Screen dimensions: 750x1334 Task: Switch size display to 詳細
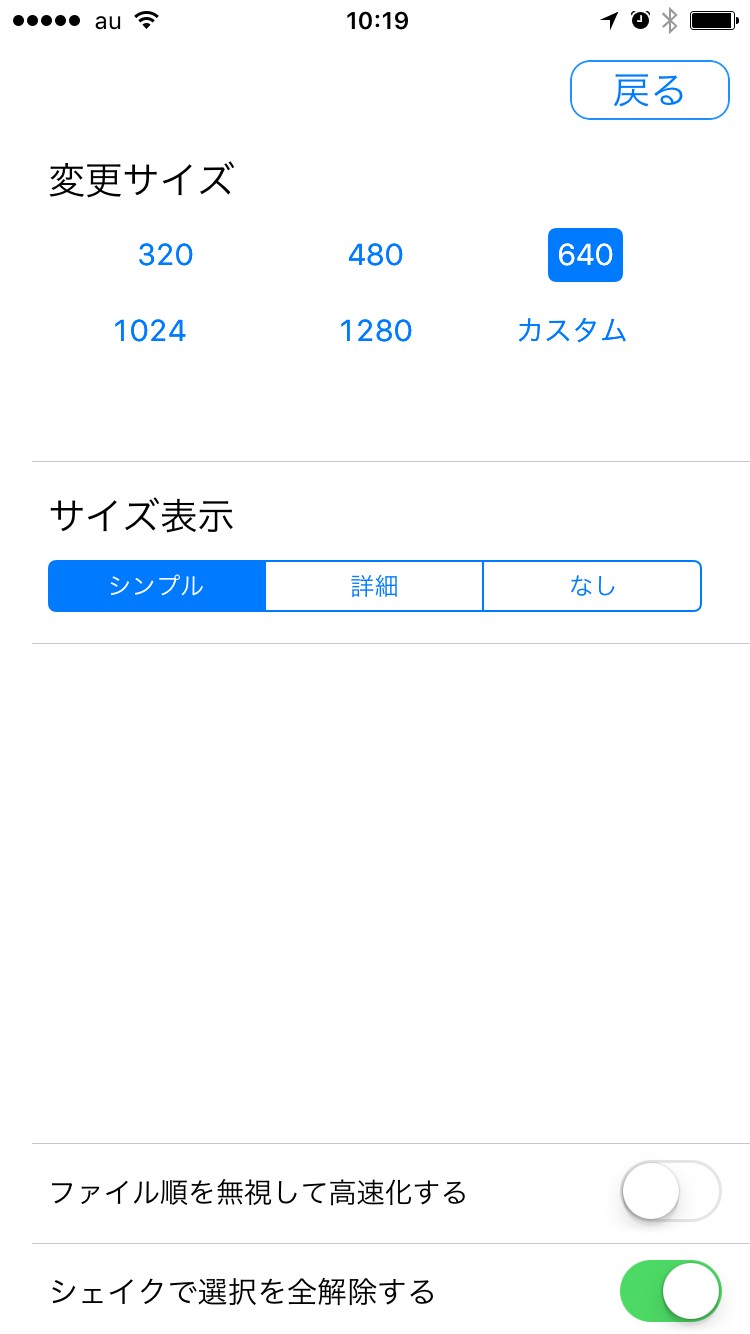click(375, 586)
